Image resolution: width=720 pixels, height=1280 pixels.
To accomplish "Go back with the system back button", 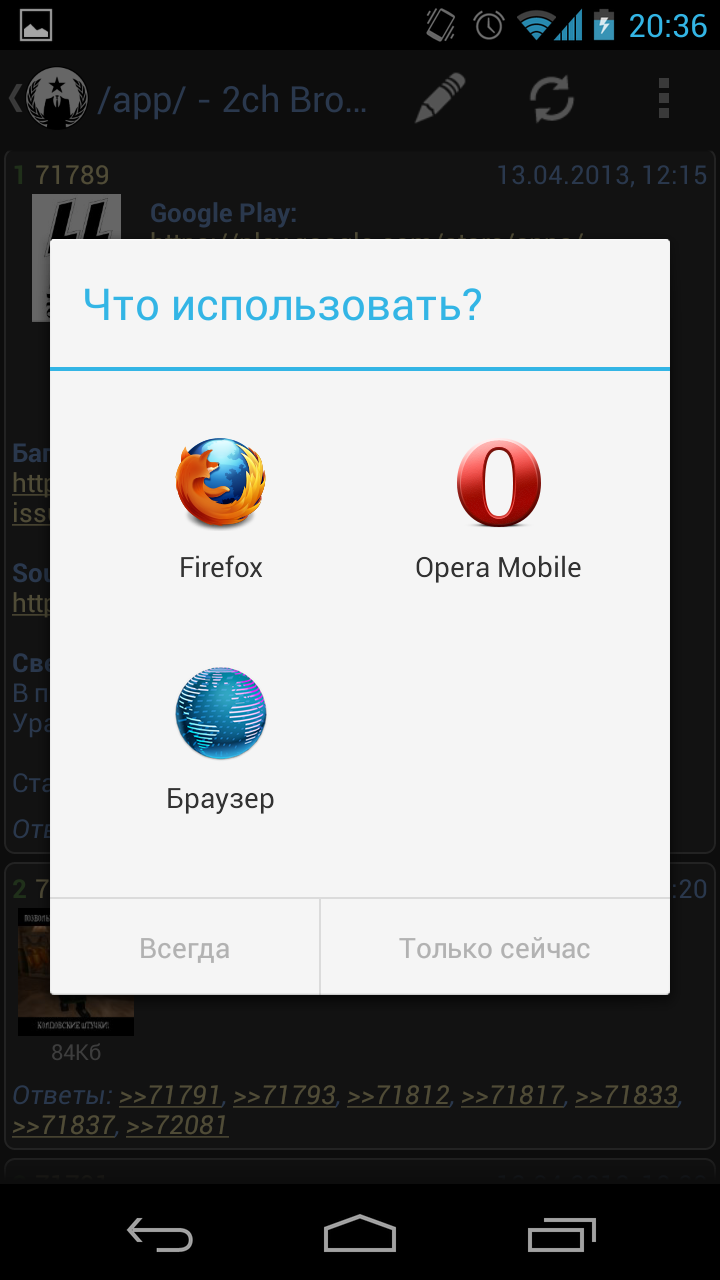I will click(x=160, y=1233).
